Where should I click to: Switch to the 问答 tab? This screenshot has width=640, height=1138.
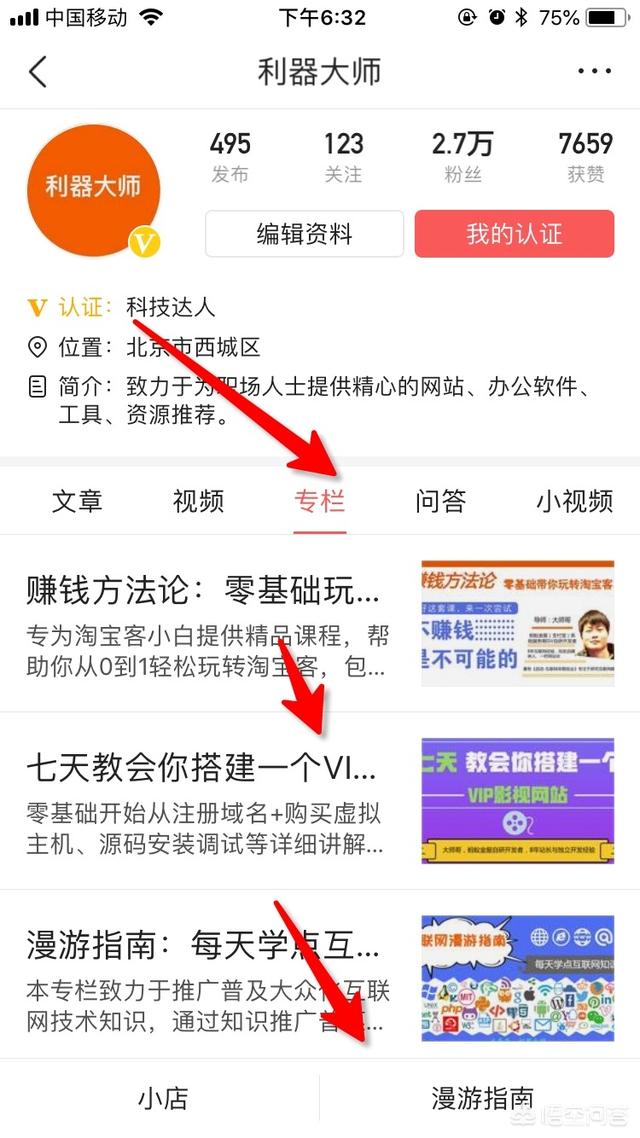(x=440, y=500)
